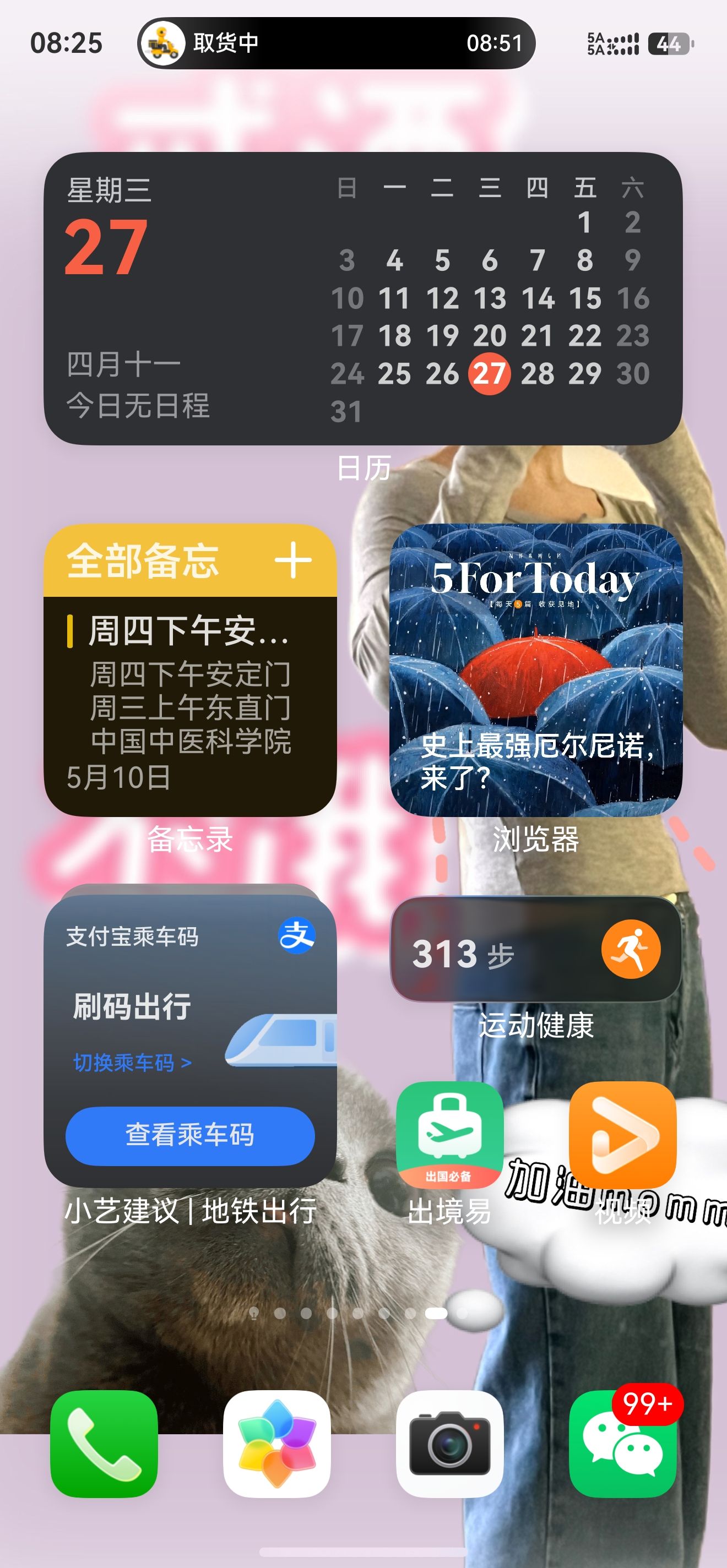Launch the 出境易 app
Viewport: 727px width, 1568px height.
(x=449, y=1135)
